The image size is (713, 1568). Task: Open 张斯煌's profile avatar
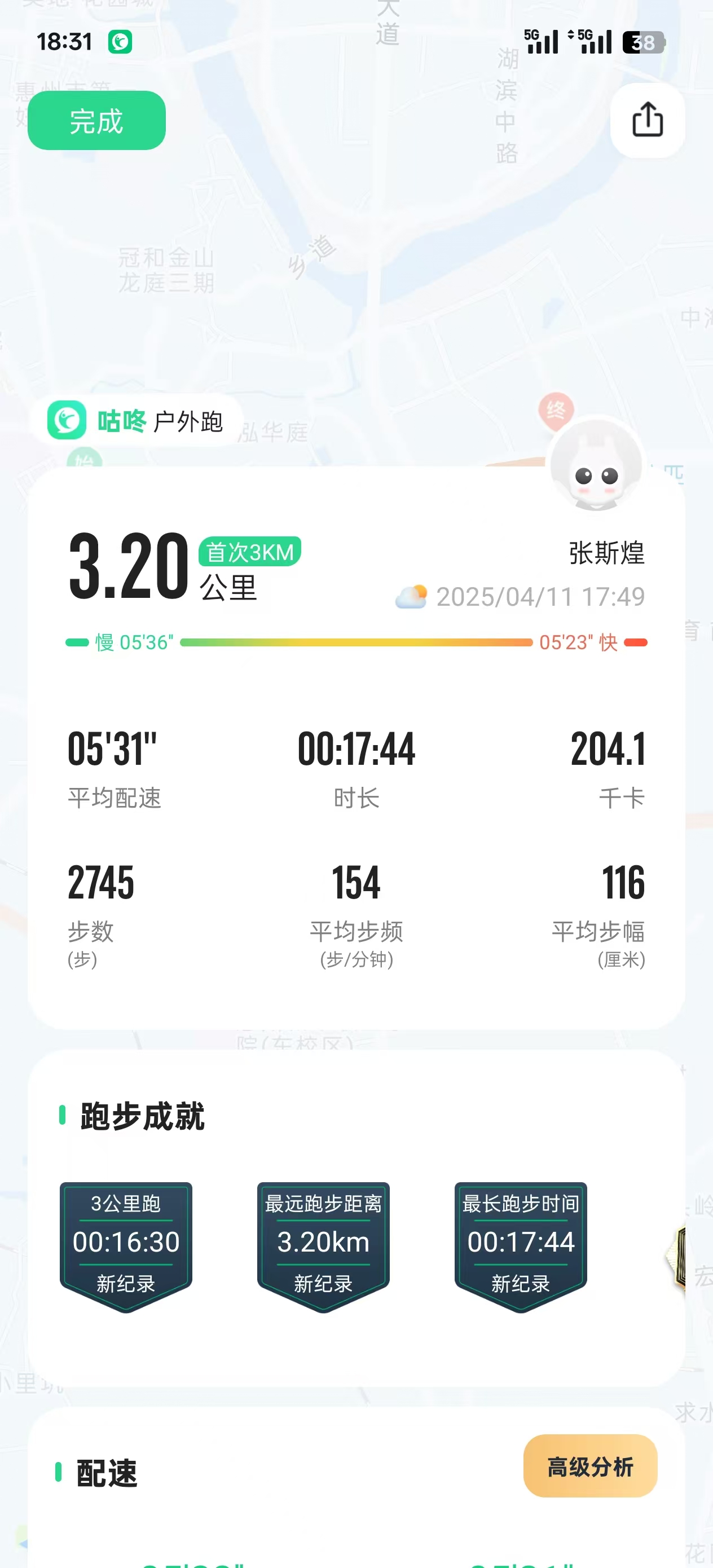[x=596, y=465]
